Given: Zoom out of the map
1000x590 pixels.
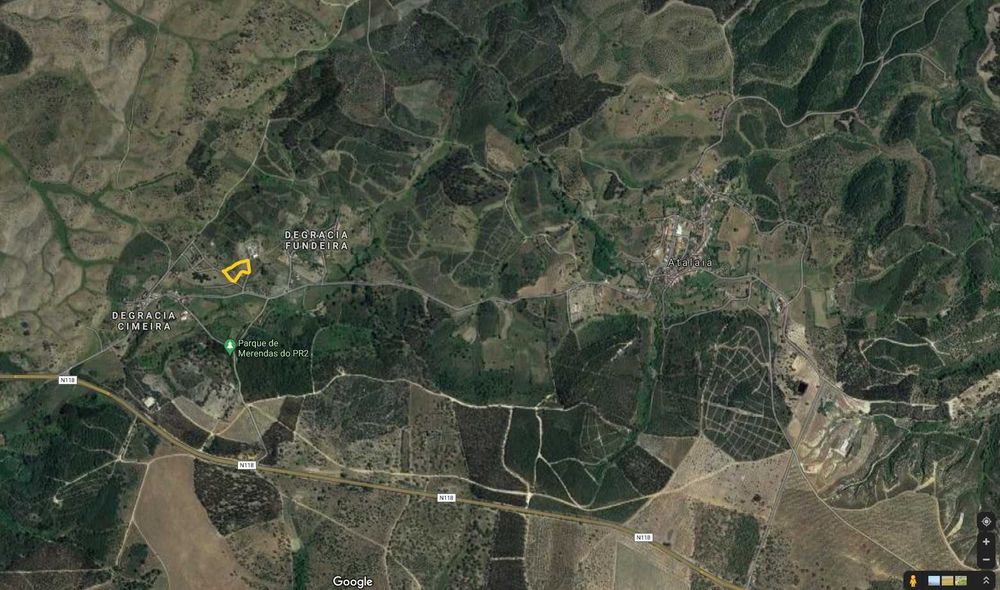Looking at the screenshot, I should [986, 559].
